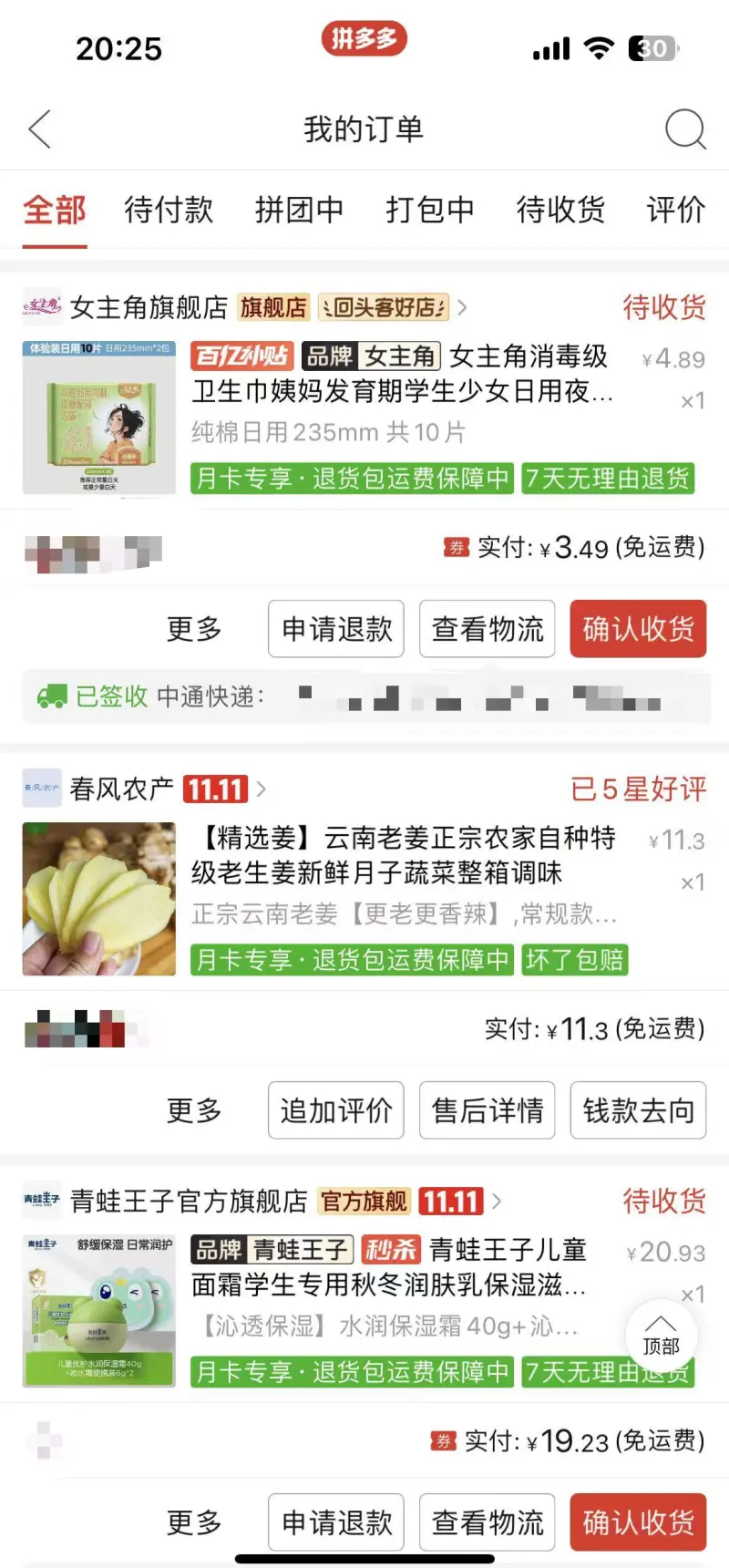Jump to top with the 顶部 button
This screenshot has height=1568, width=729.
click(662, 1336)
